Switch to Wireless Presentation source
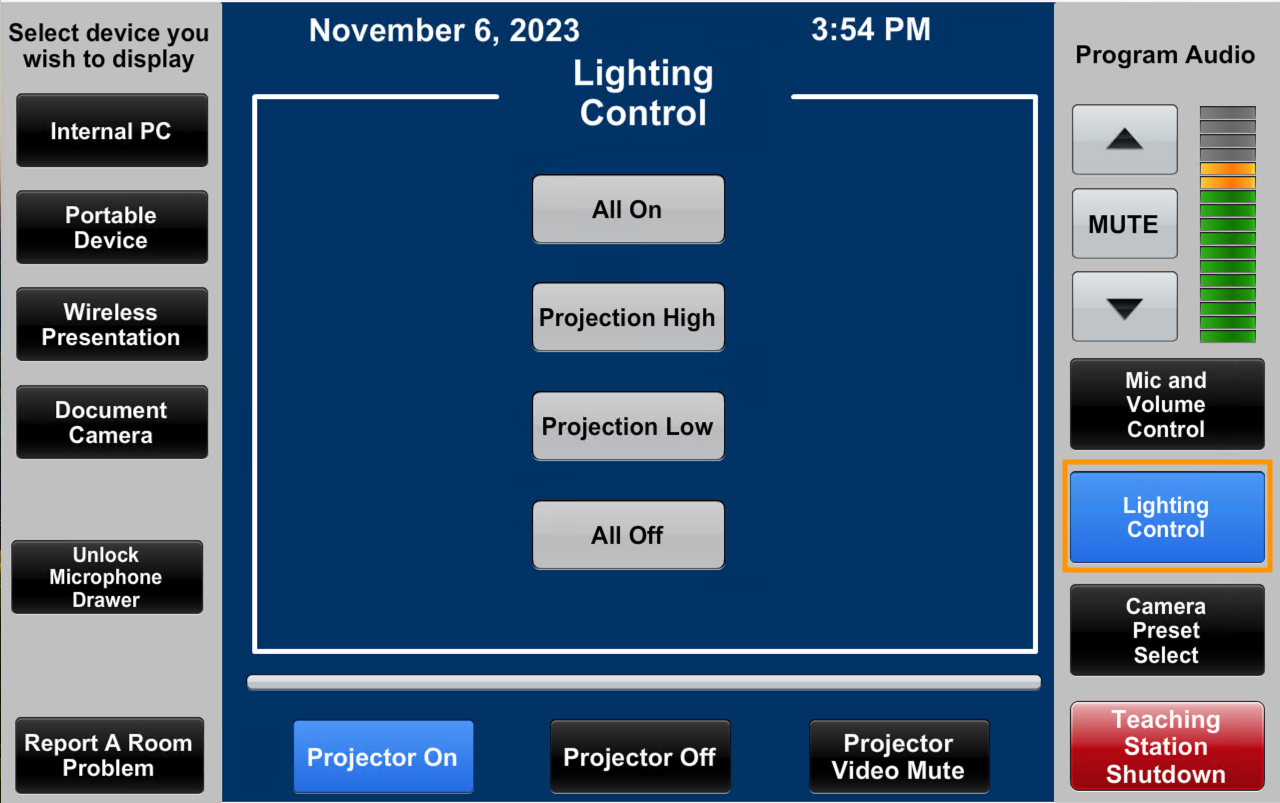Viewport: 1280px width, 803px height. point(111,325)
